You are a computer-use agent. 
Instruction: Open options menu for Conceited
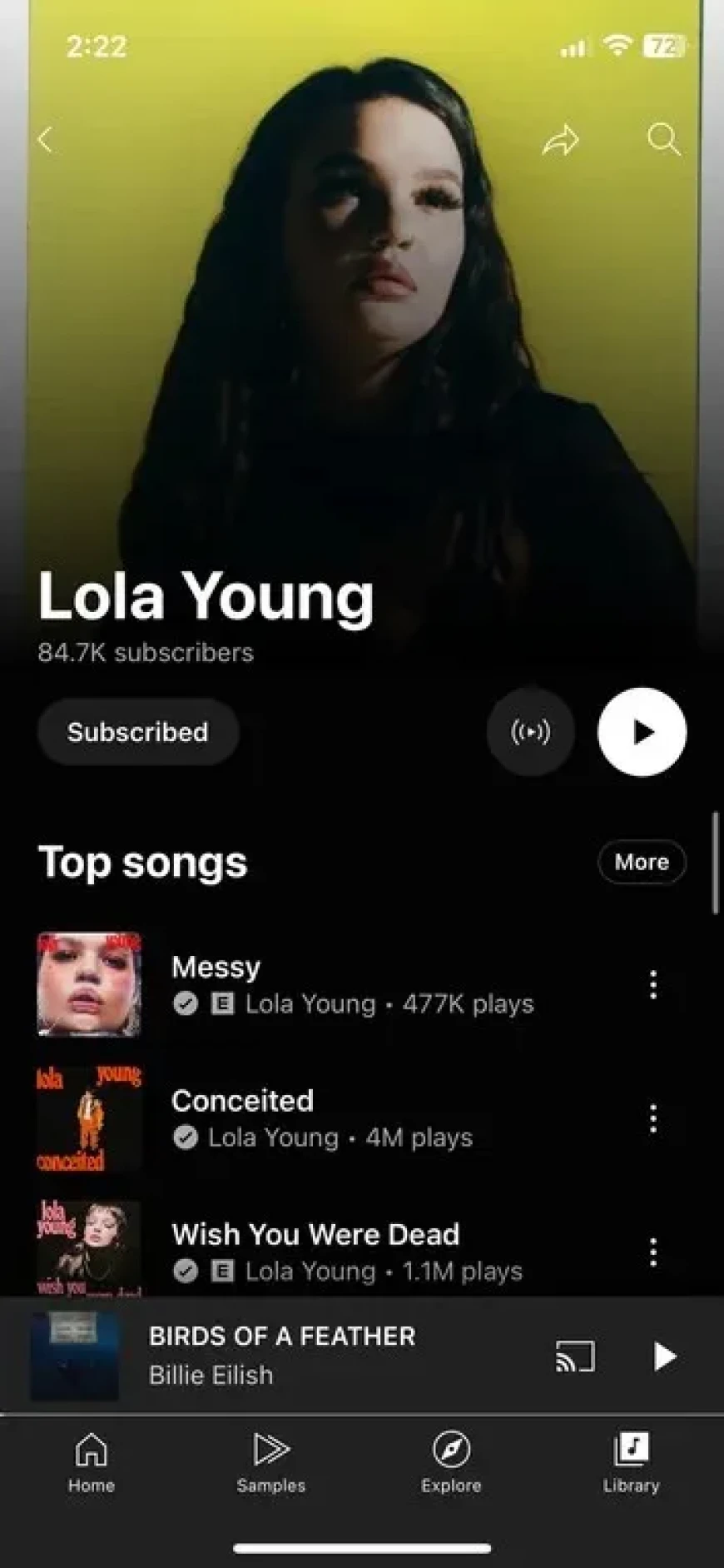point(653,1118)
